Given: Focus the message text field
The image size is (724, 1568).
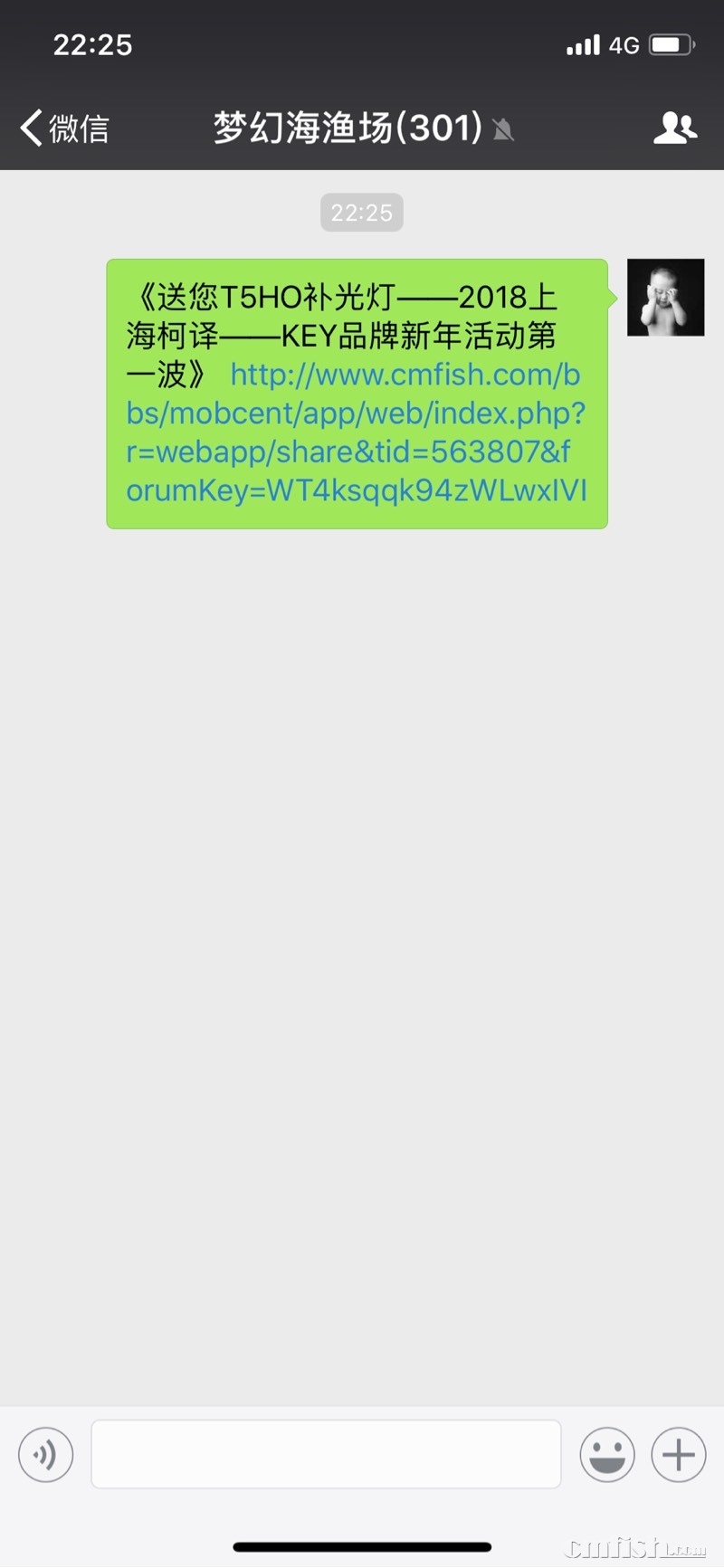Looking at the screenshot, I should coord(326,1454).
